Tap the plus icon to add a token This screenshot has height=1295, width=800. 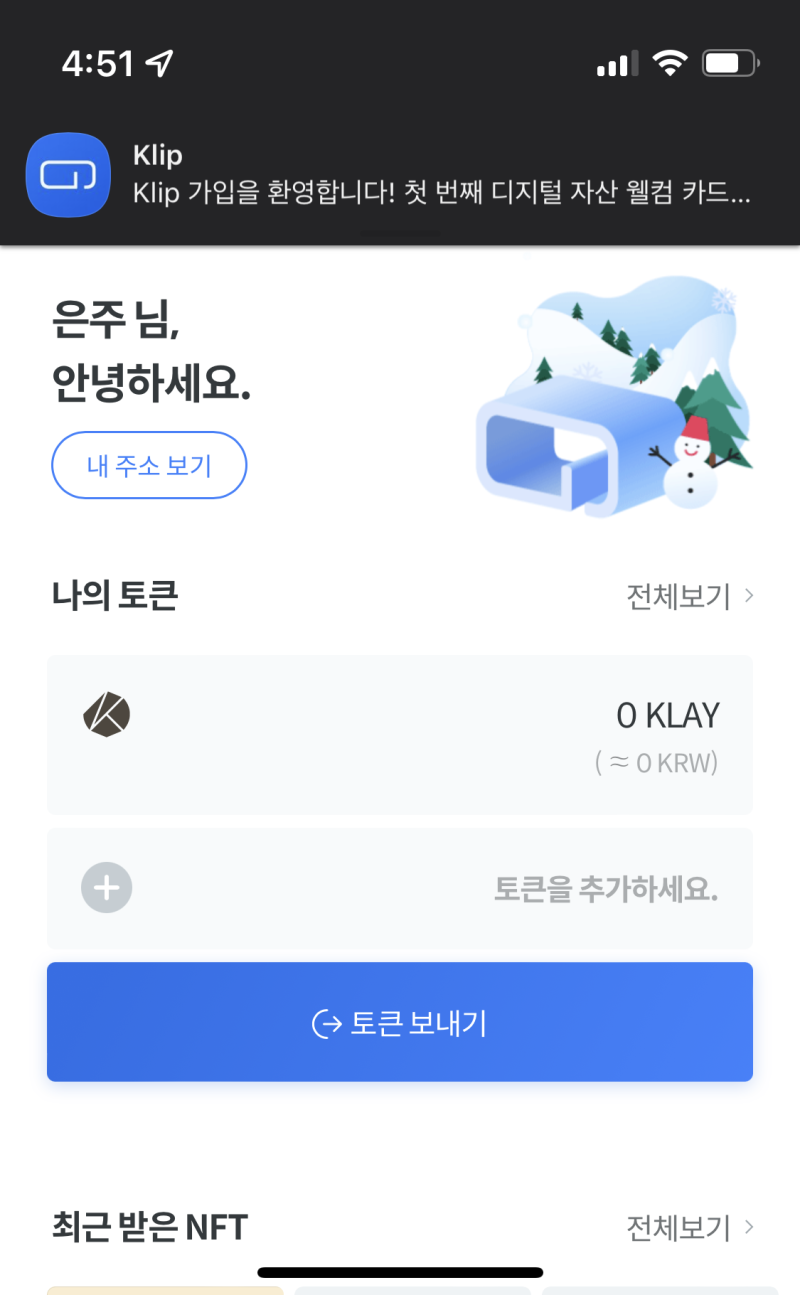(x=106, y=888)
